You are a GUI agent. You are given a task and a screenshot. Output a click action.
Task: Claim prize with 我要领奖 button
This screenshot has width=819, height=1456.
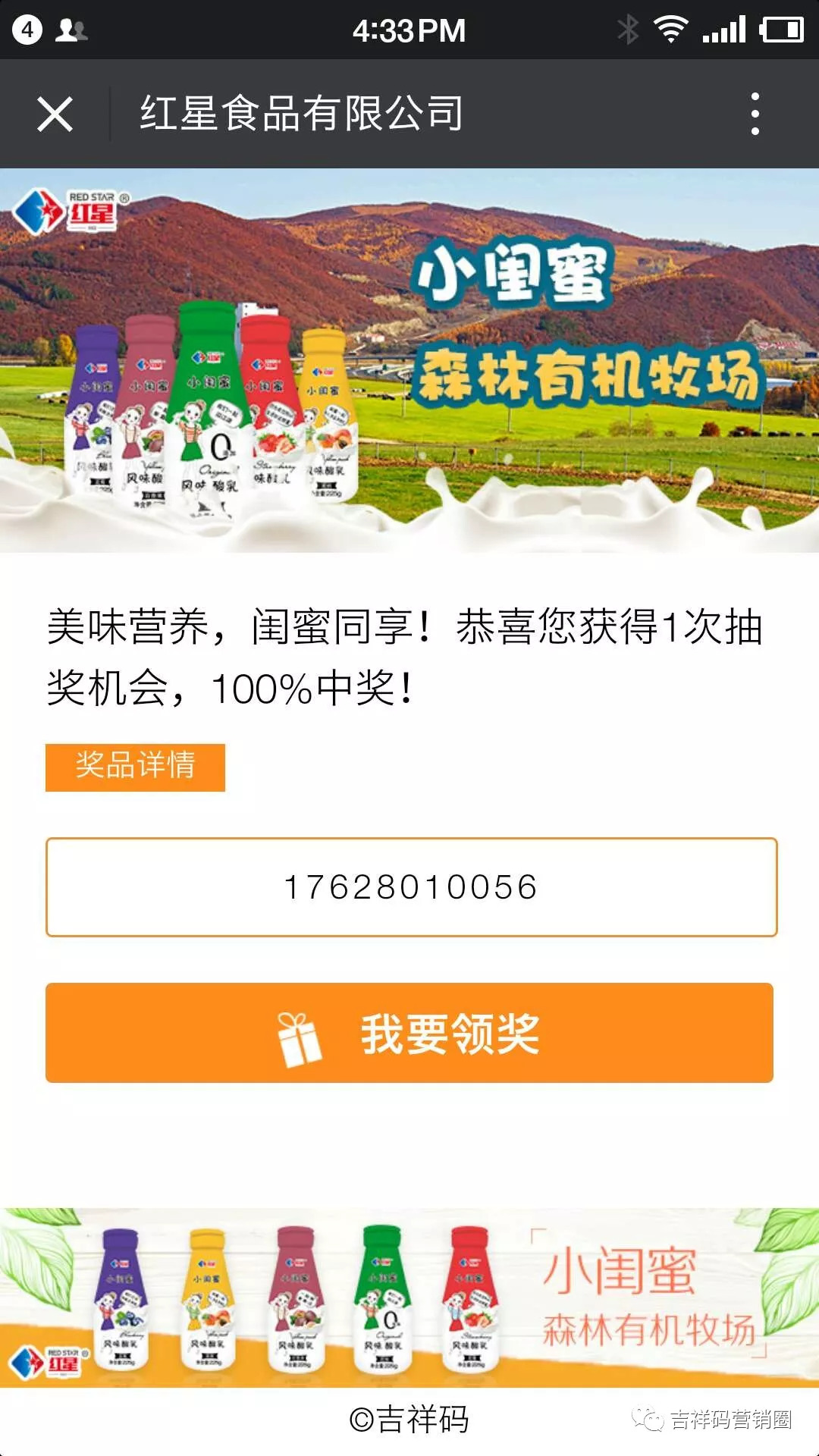(409, 1033)
